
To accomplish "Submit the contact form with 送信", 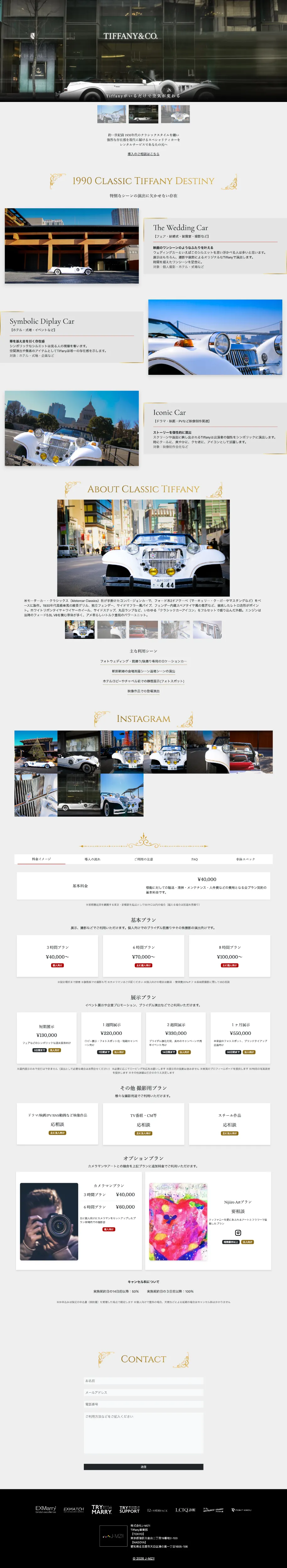I will coord(143,1466).
